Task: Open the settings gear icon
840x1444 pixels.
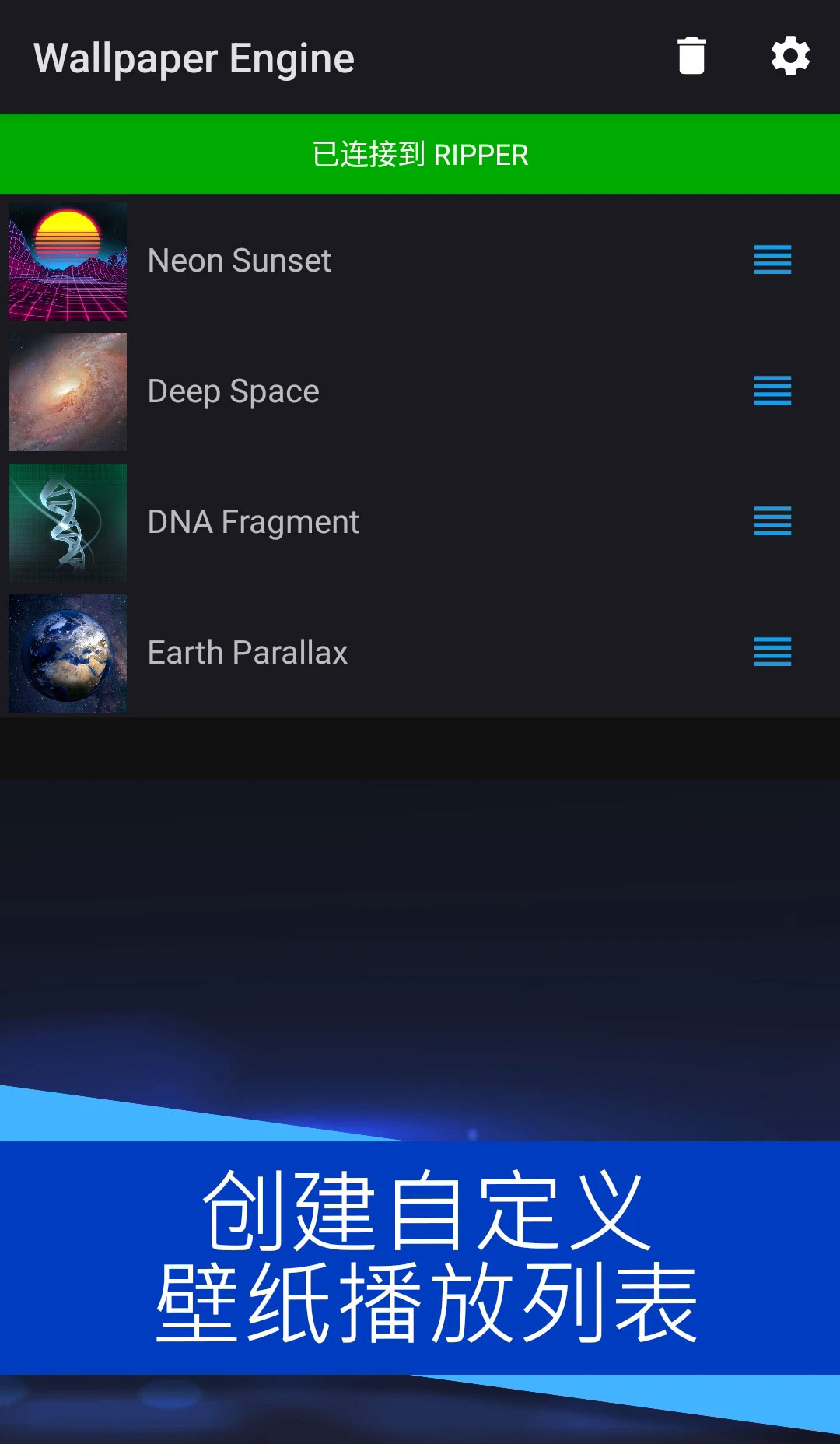Action: tap(789, 57)
